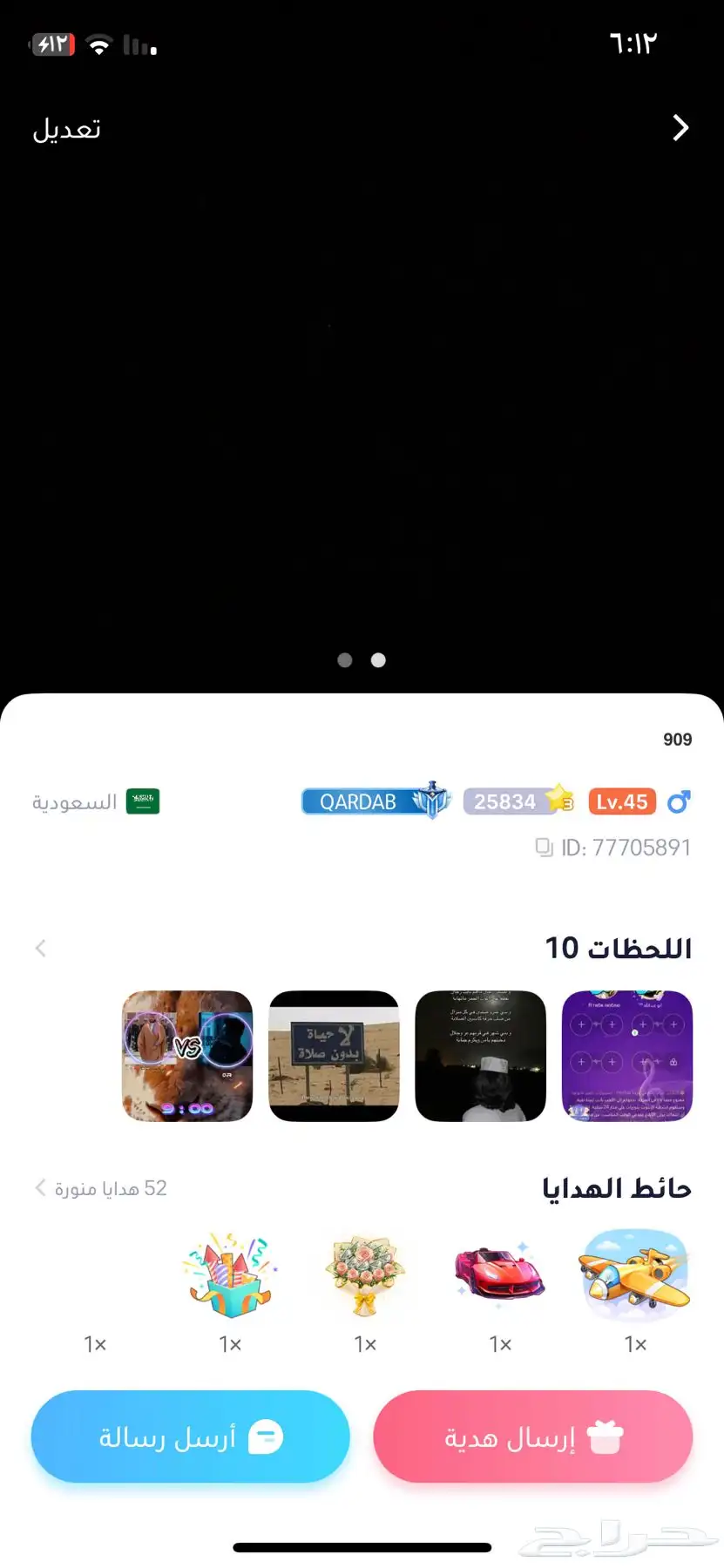Open the QARDAB badge
Image resolution: width=724 pixels, height=1568 pixels.
375,801
